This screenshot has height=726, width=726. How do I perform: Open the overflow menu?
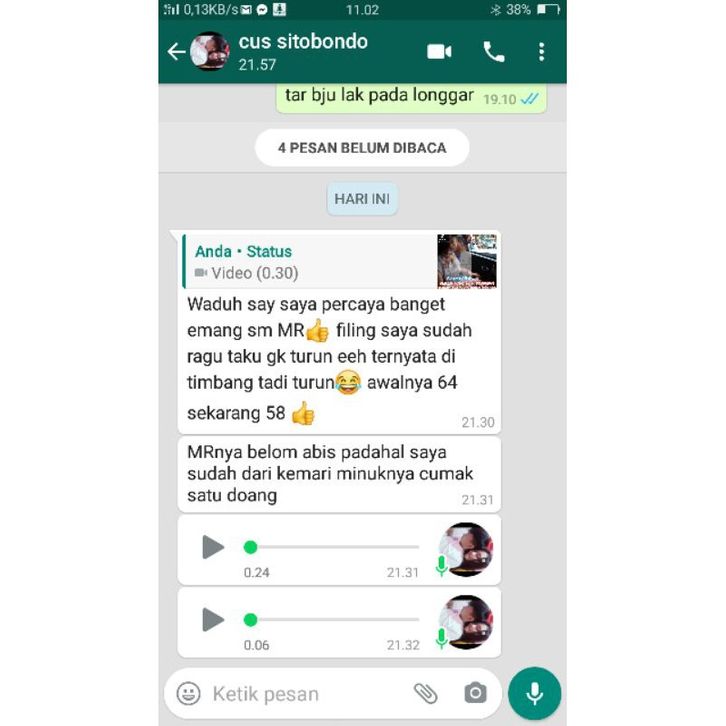tap(541, 52)
